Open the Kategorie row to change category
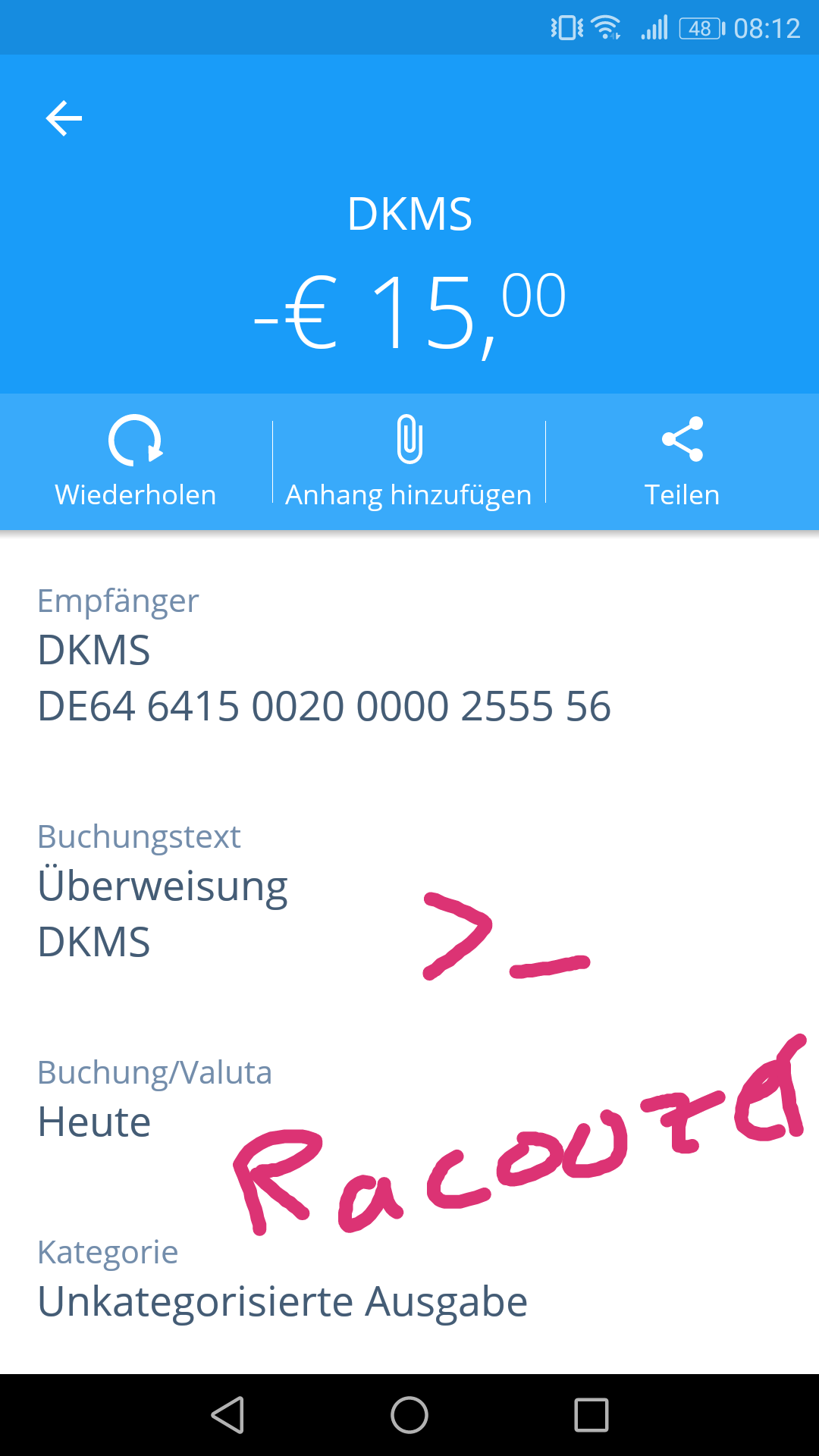Screen dimensions: 819x1456 [409, 1279]
